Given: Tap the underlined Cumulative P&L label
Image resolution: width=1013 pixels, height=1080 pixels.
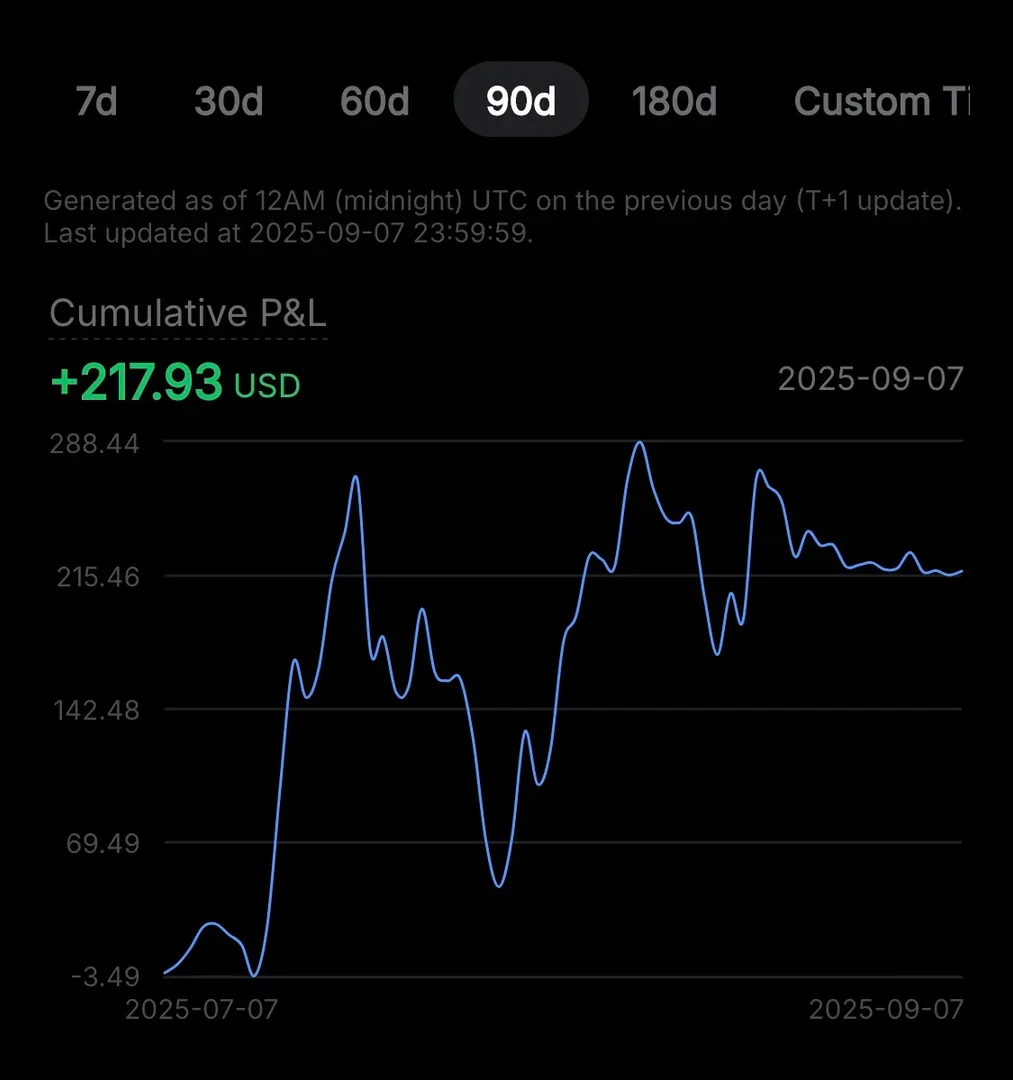Looking at the screenshot, I should 188,313.
